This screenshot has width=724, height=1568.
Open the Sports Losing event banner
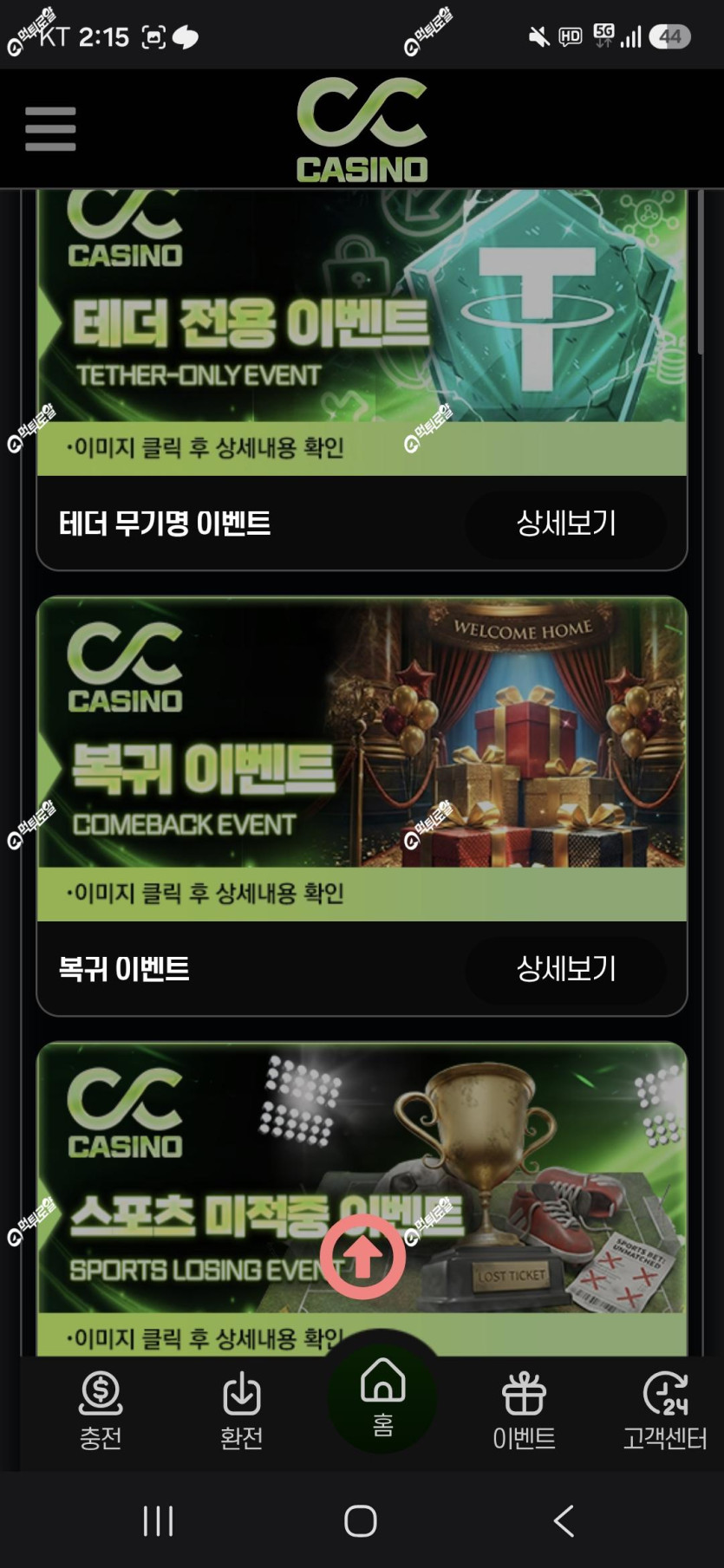tap(362, 1200)
